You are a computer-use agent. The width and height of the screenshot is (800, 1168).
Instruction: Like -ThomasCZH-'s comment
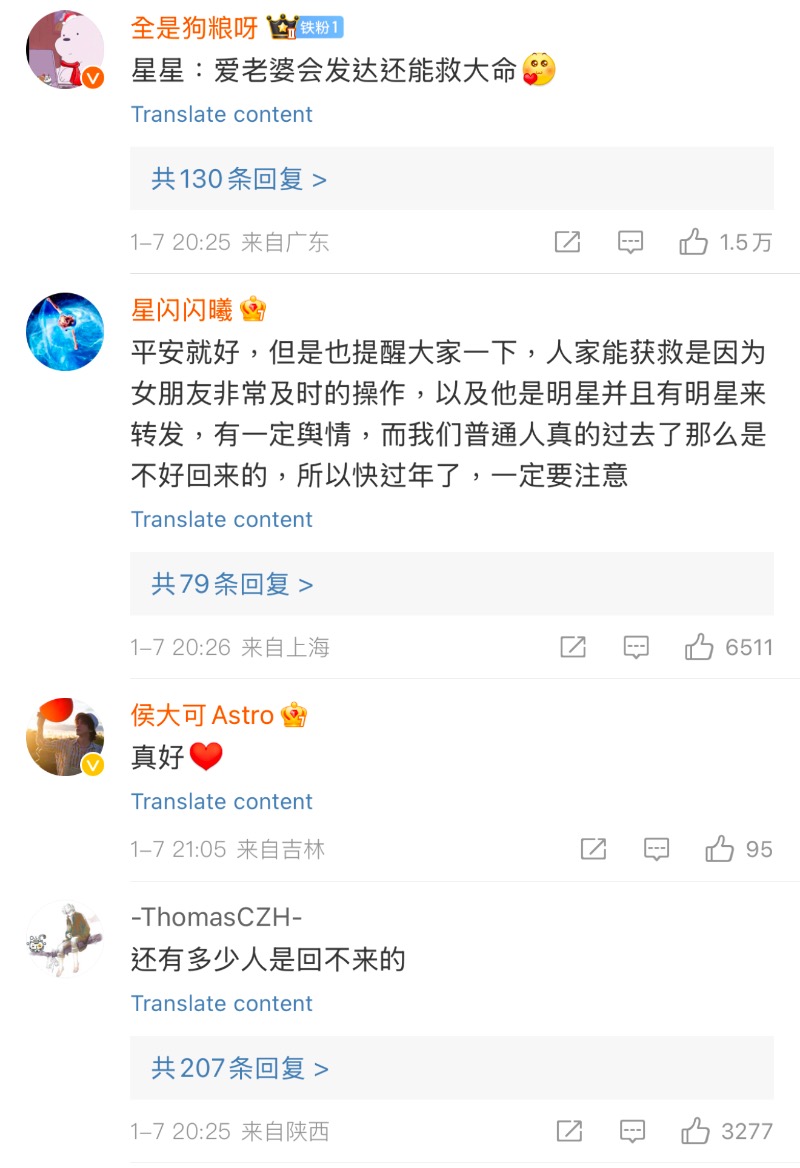pos(695,1131)
